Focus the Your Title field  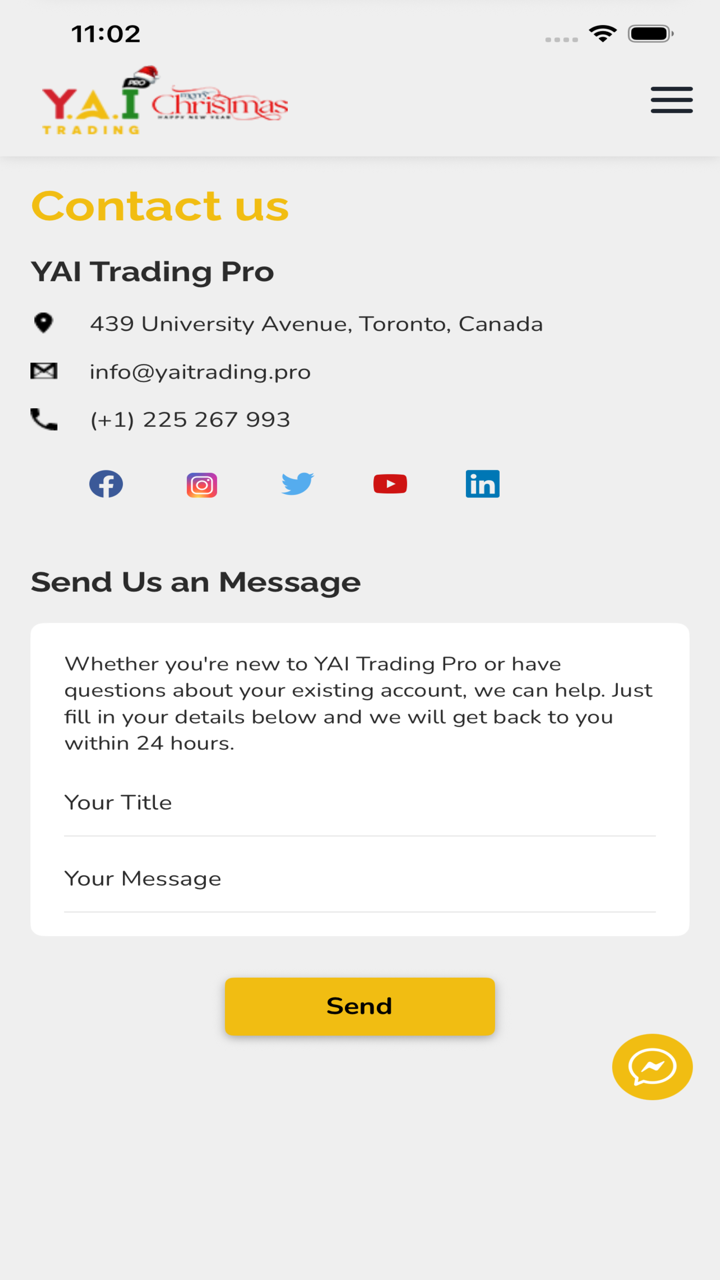click(360, 803)
